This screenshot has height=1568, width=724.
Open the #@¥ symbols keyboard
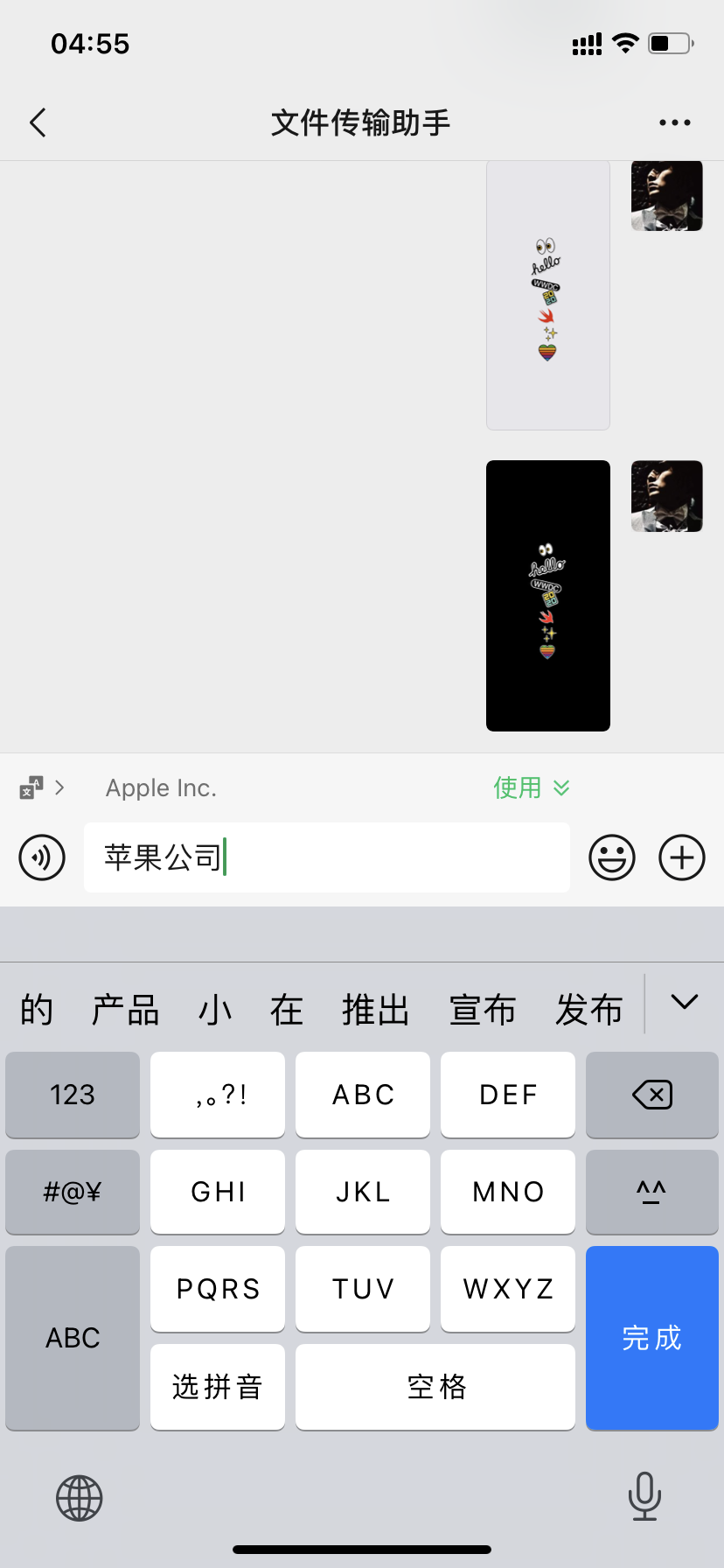point(73,1192)
